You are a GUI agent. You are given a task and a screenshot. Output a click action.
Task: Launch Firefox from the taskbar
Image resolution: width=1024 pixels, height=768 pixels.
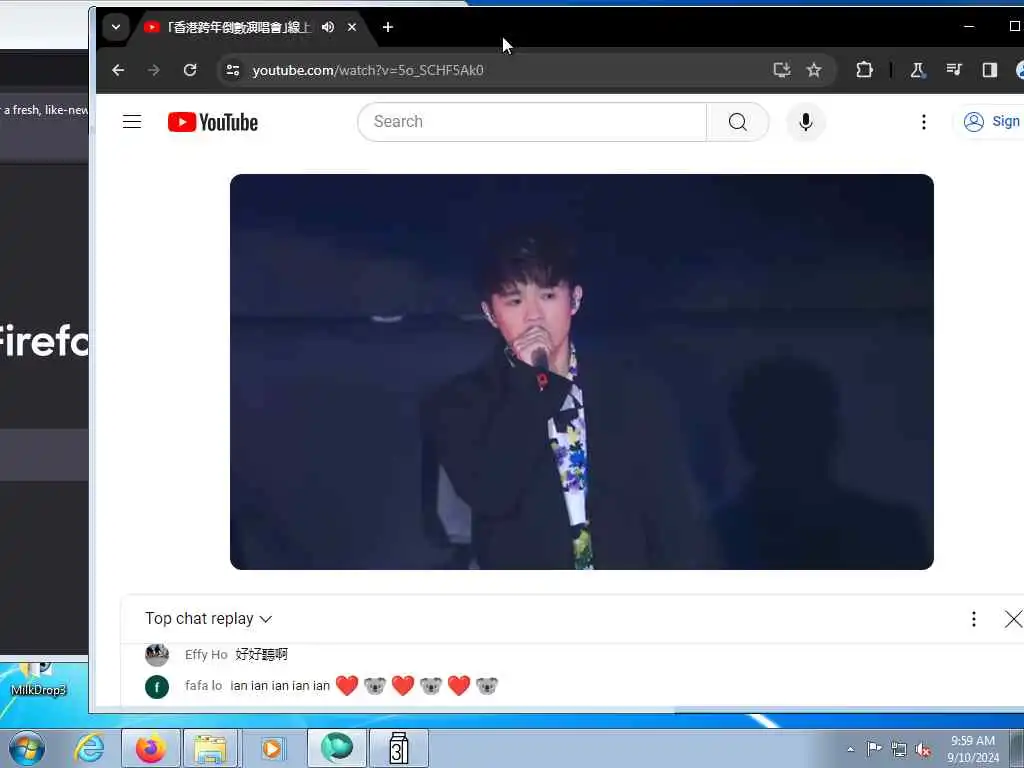[151, 748]
